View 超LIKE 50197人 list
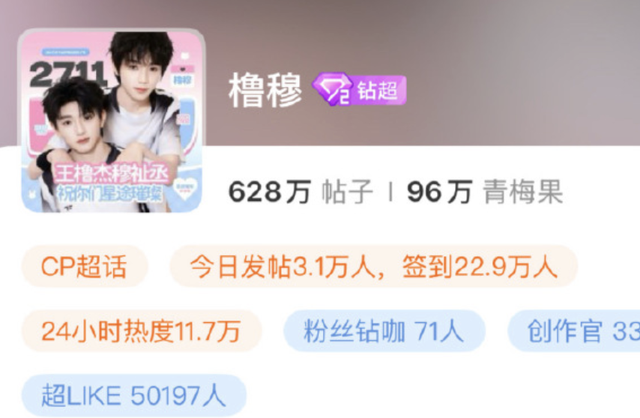This screenshot has height=418, width=640. coord(134,394)
